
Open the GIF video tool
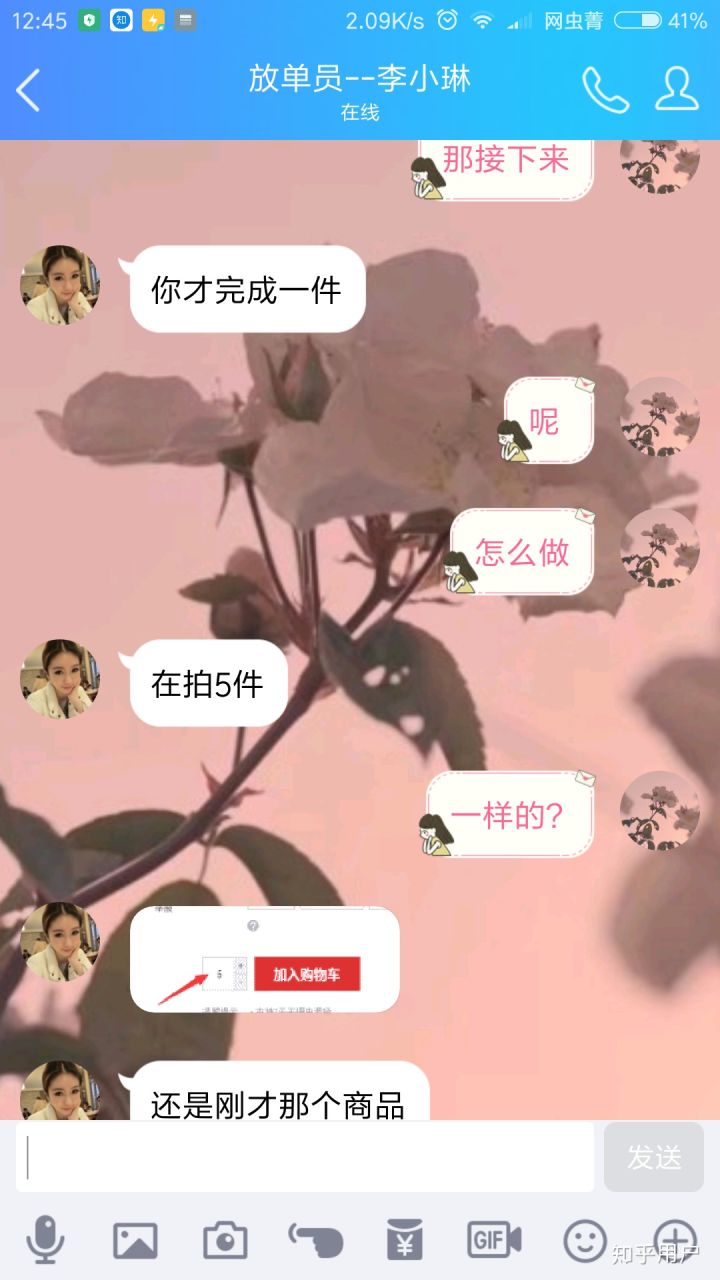coord(494,1240)
